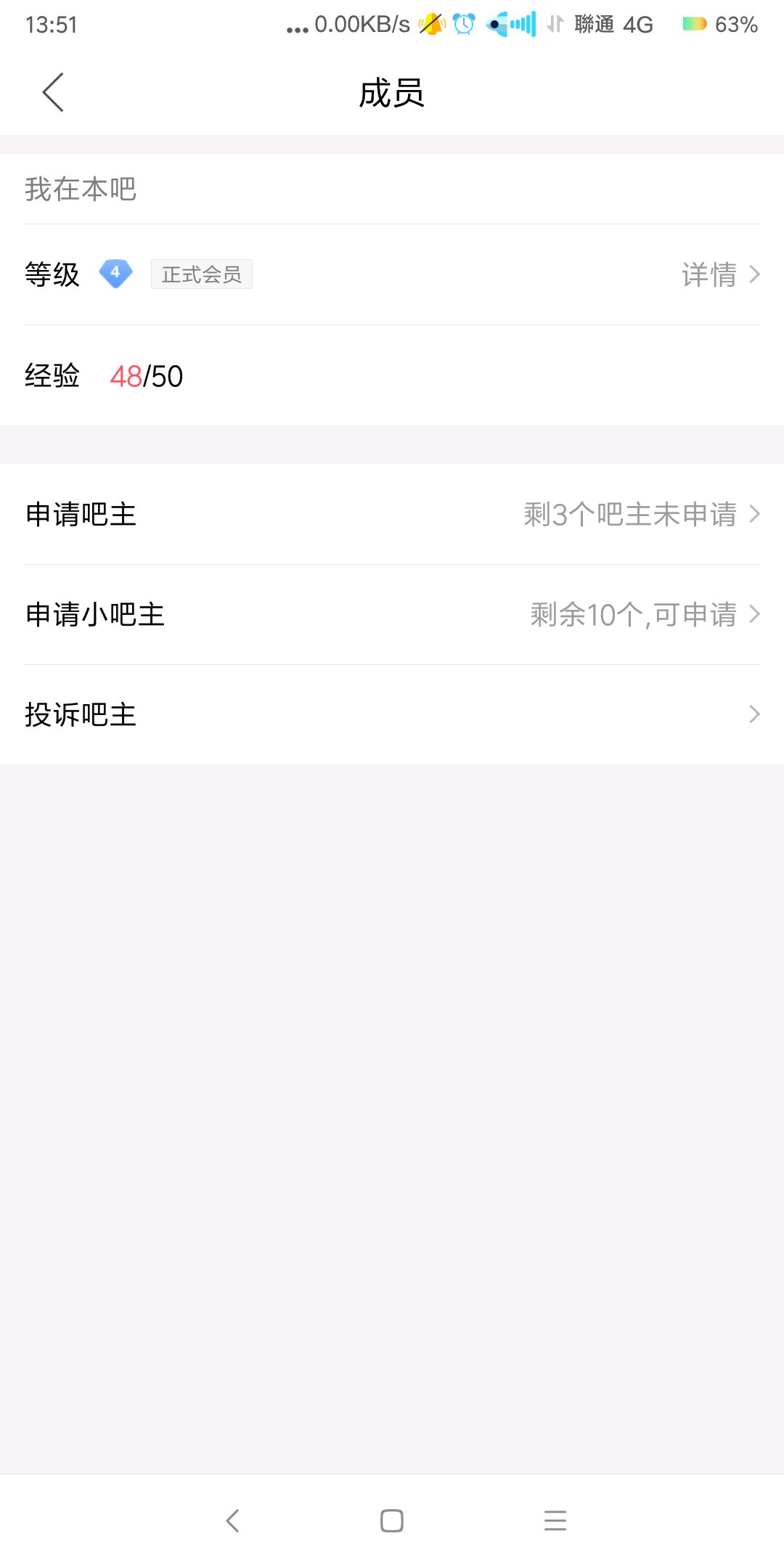Viewport: 784px width, 1568px height.
Task: Open the 申请吧主 row
Action: coord(392,514)
